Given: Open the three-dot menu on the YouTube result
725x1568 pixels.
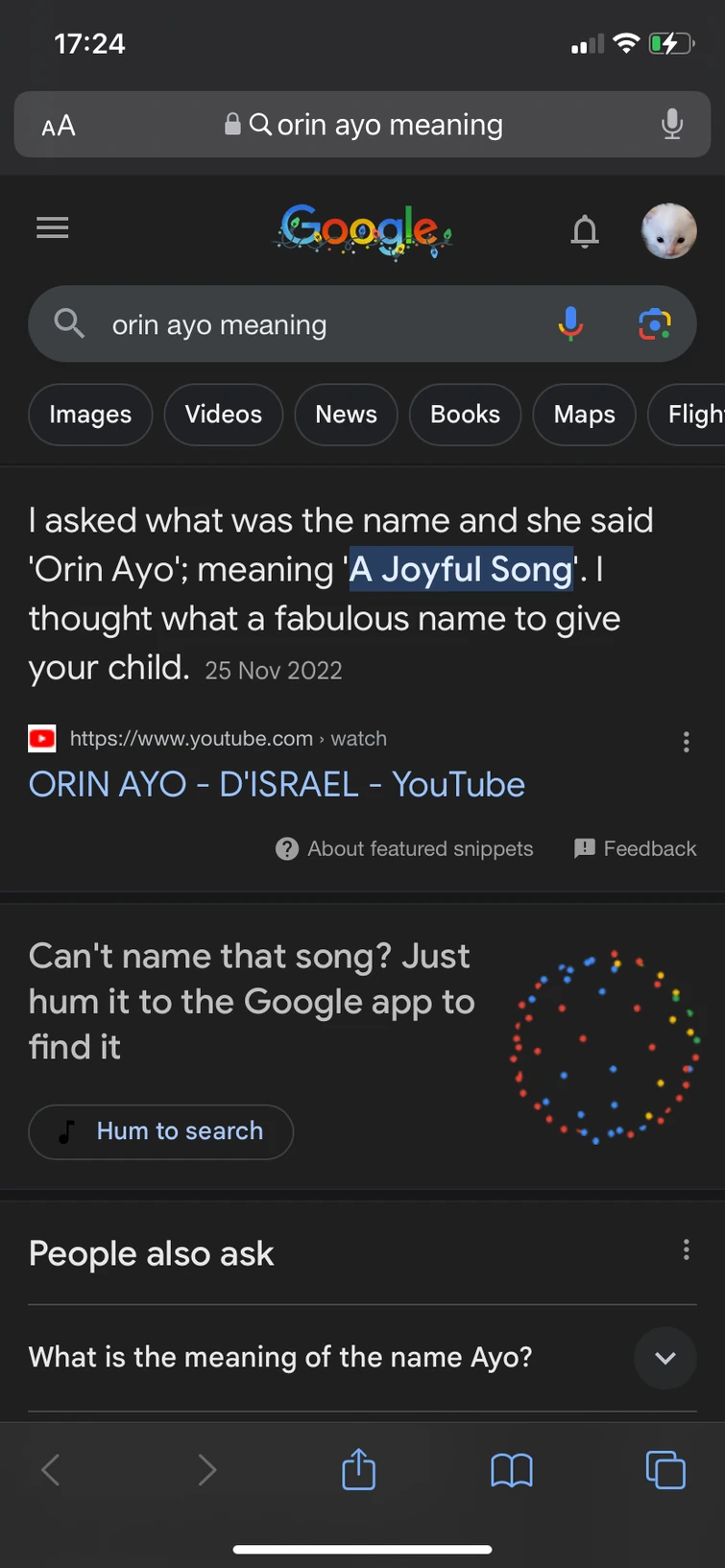Looking at the screenshot, I should 687,742.
